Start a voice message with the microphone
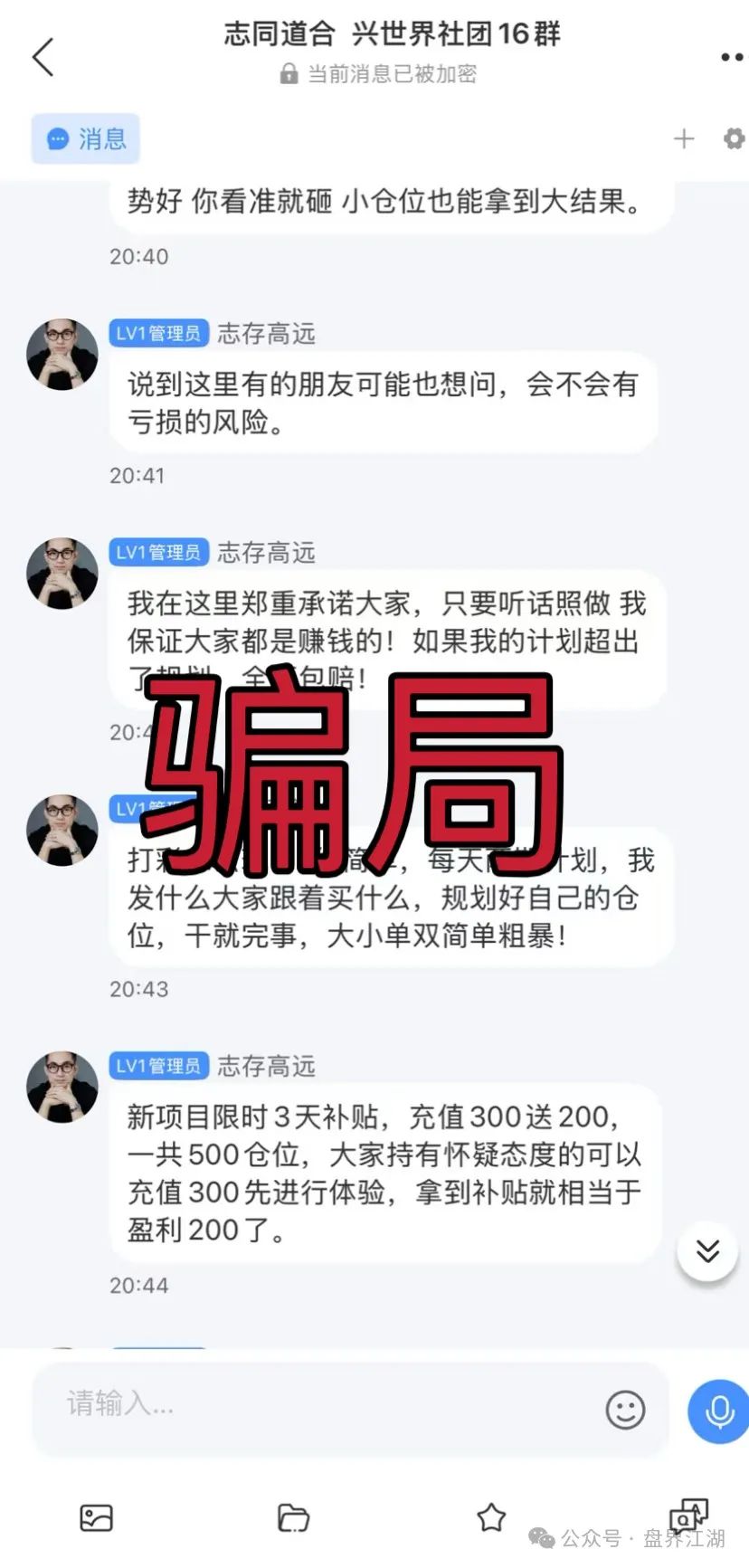Image resolution: width=749 pixels, height=1568 pixels. click(x=719, y=1410)
